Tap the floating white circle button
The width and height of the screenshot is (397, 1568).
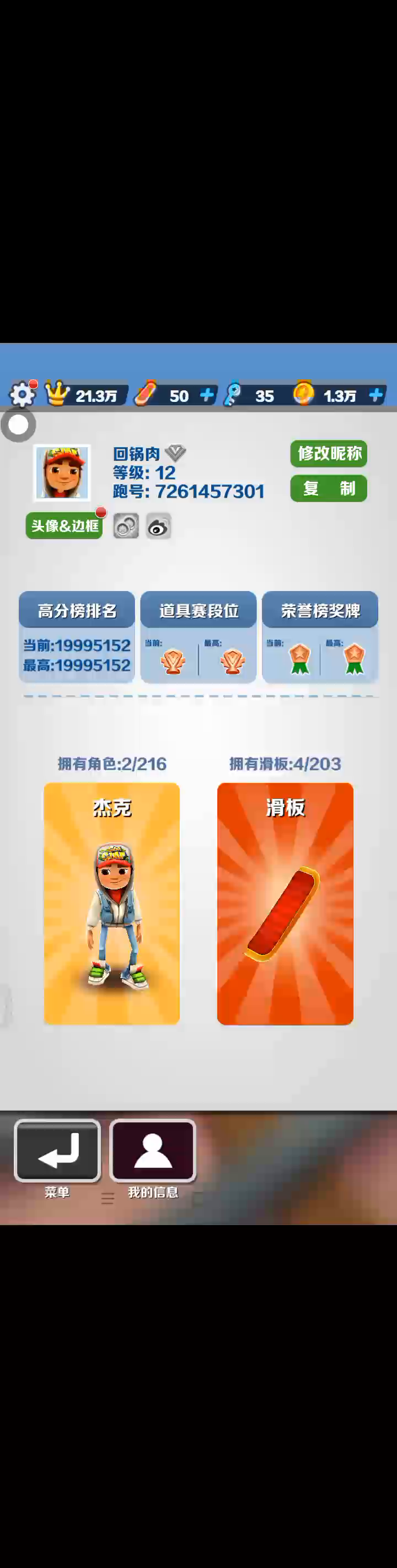18,425
